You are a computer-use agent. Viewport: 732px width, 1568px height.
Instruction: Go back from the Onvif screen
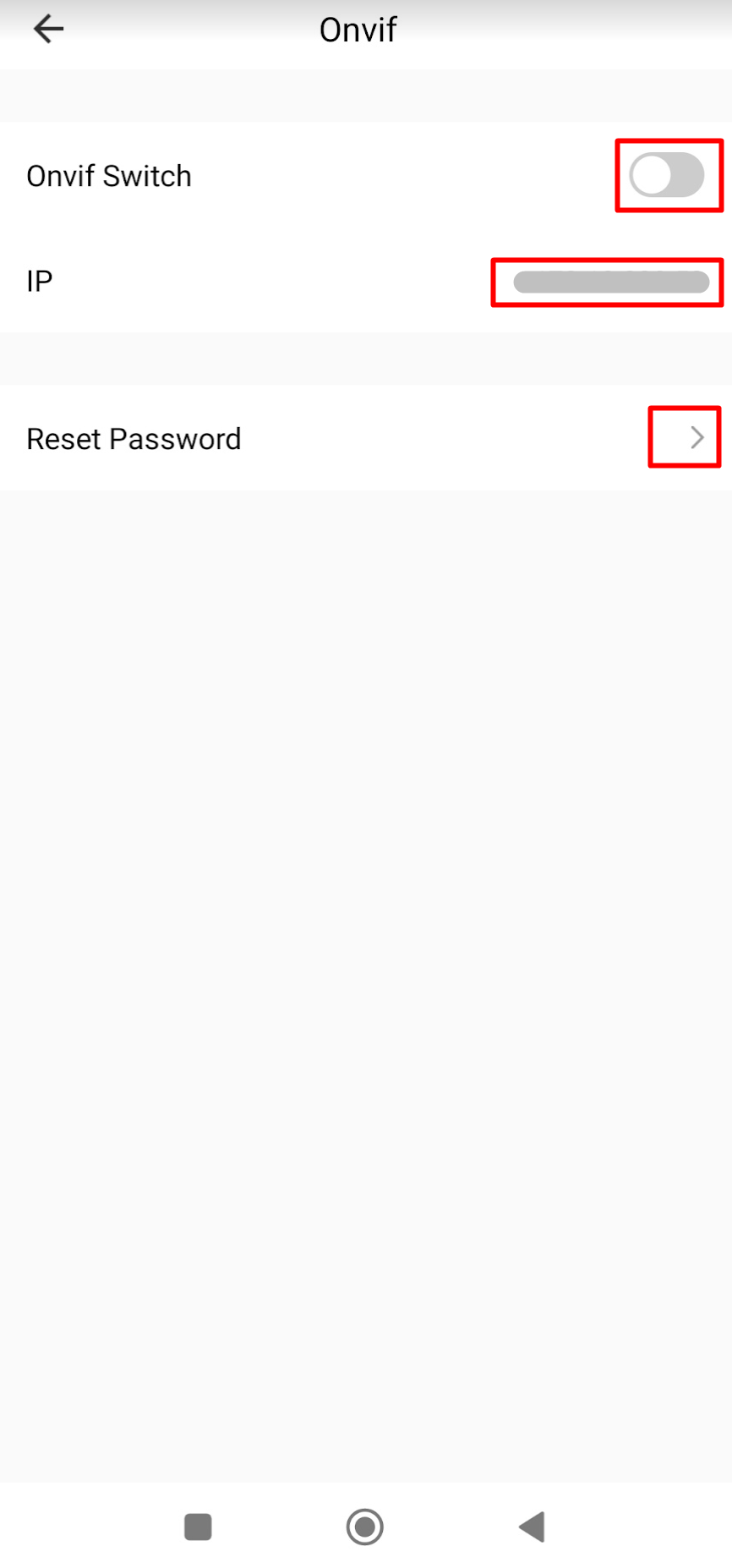(x=48, y=30)
